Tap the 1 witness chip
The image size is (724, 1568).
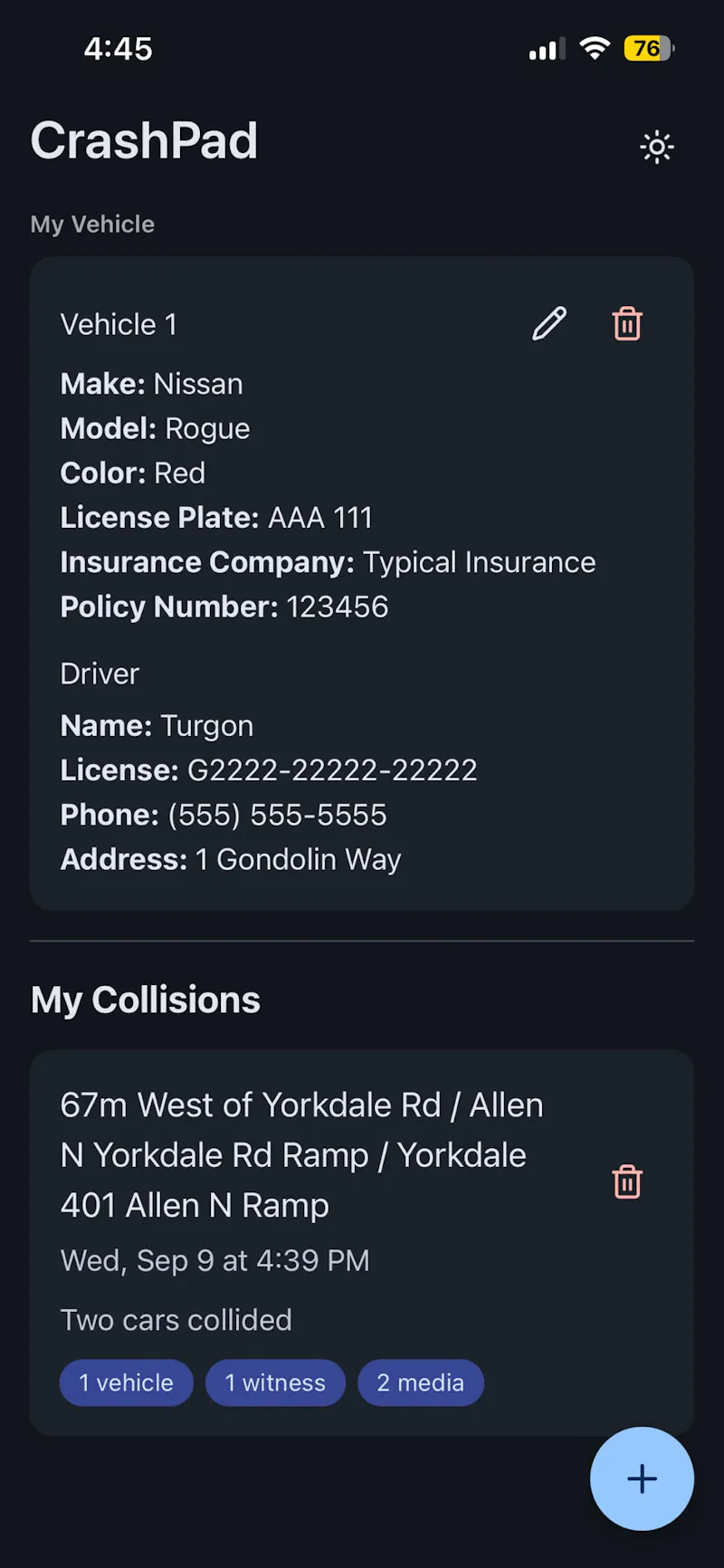(x=275, y=1382)
